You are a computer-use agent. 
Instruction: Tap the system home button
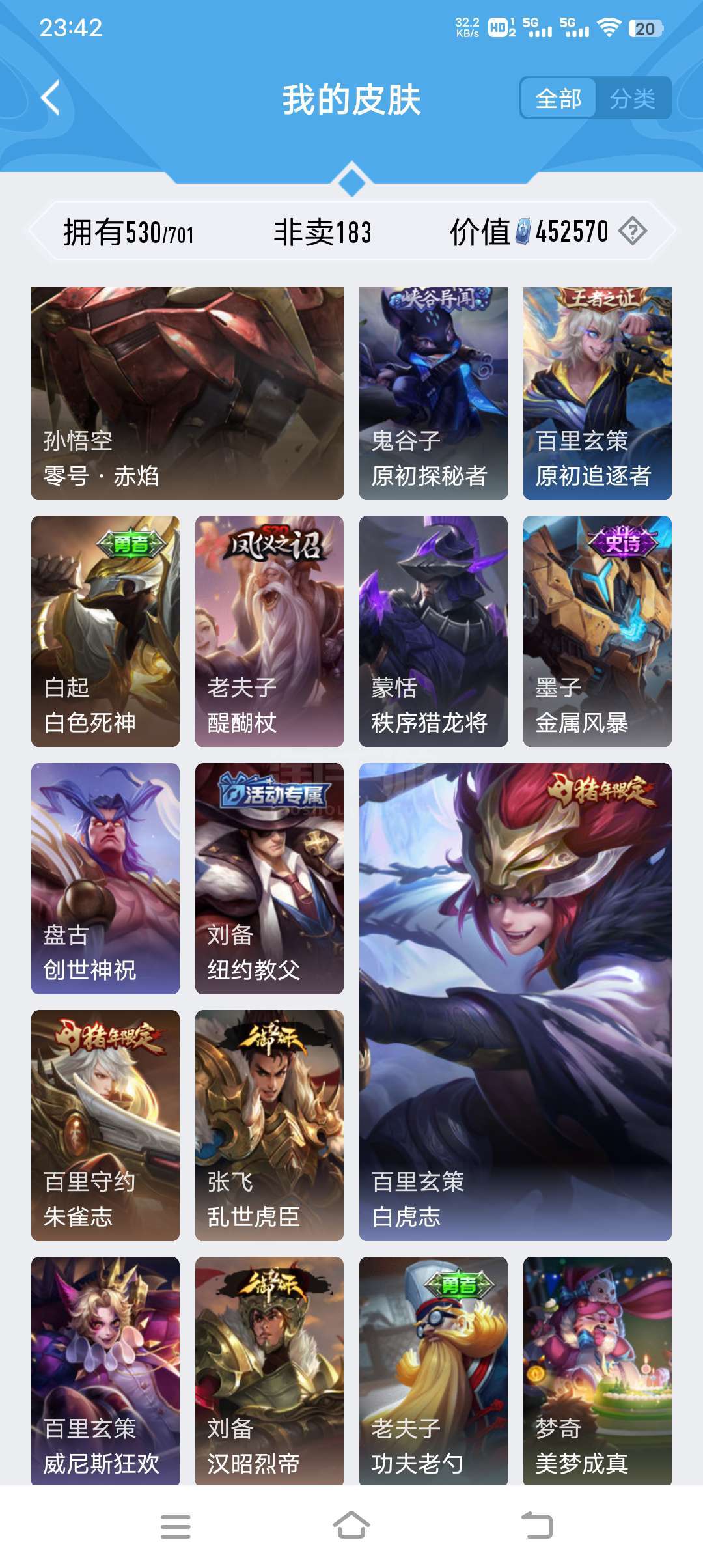pyautogui.click(x=351, y=1526)
